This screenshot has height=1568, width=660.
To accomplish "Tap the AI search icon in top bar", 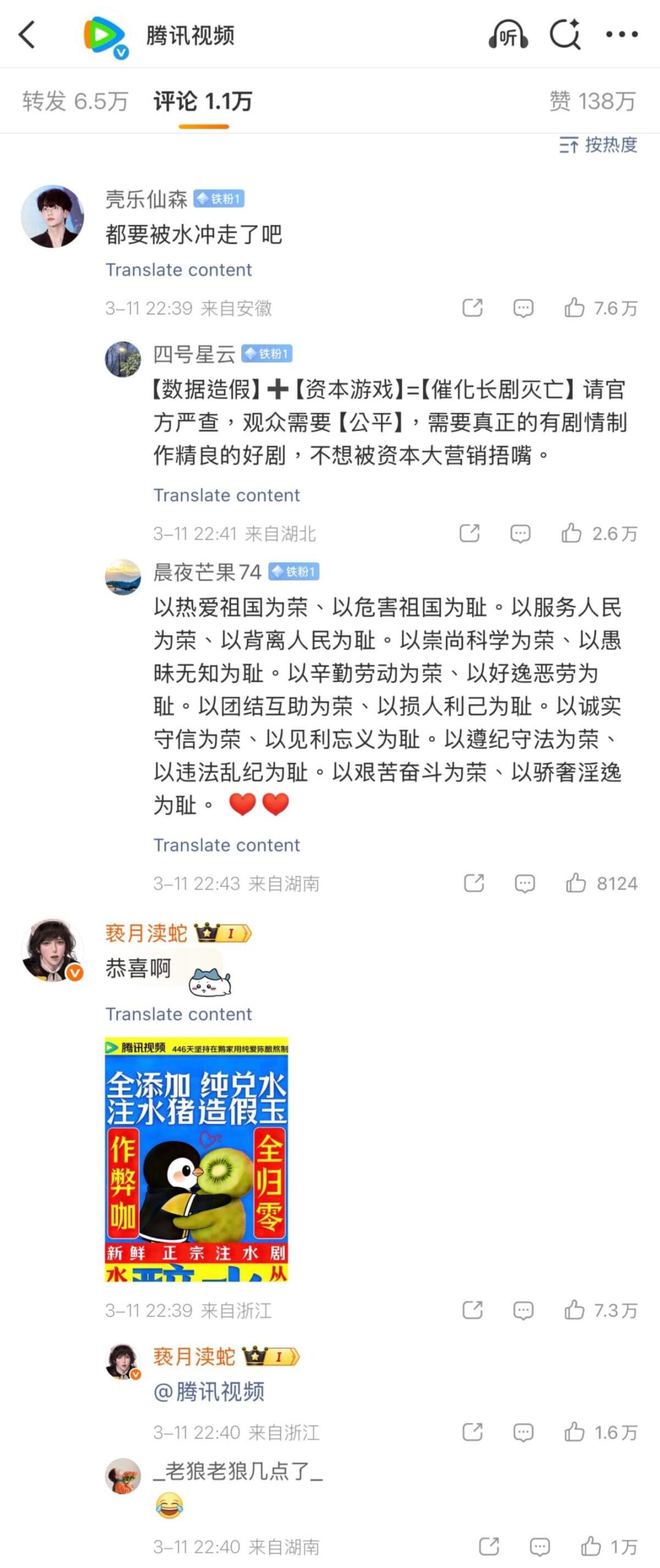I will 565,35.
